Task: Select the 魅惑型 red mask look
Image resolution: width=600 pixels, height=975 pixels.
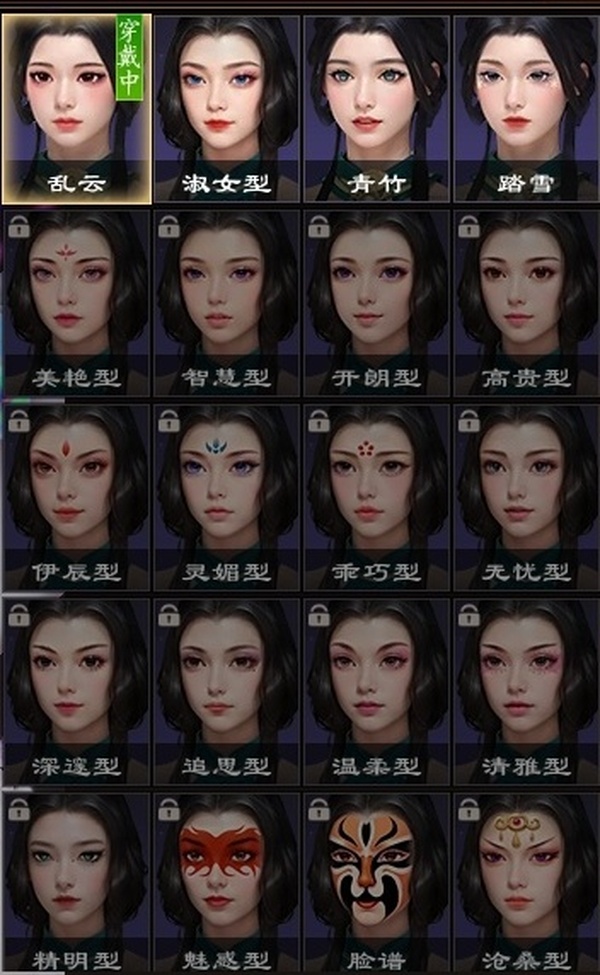Action: point(227,882)
